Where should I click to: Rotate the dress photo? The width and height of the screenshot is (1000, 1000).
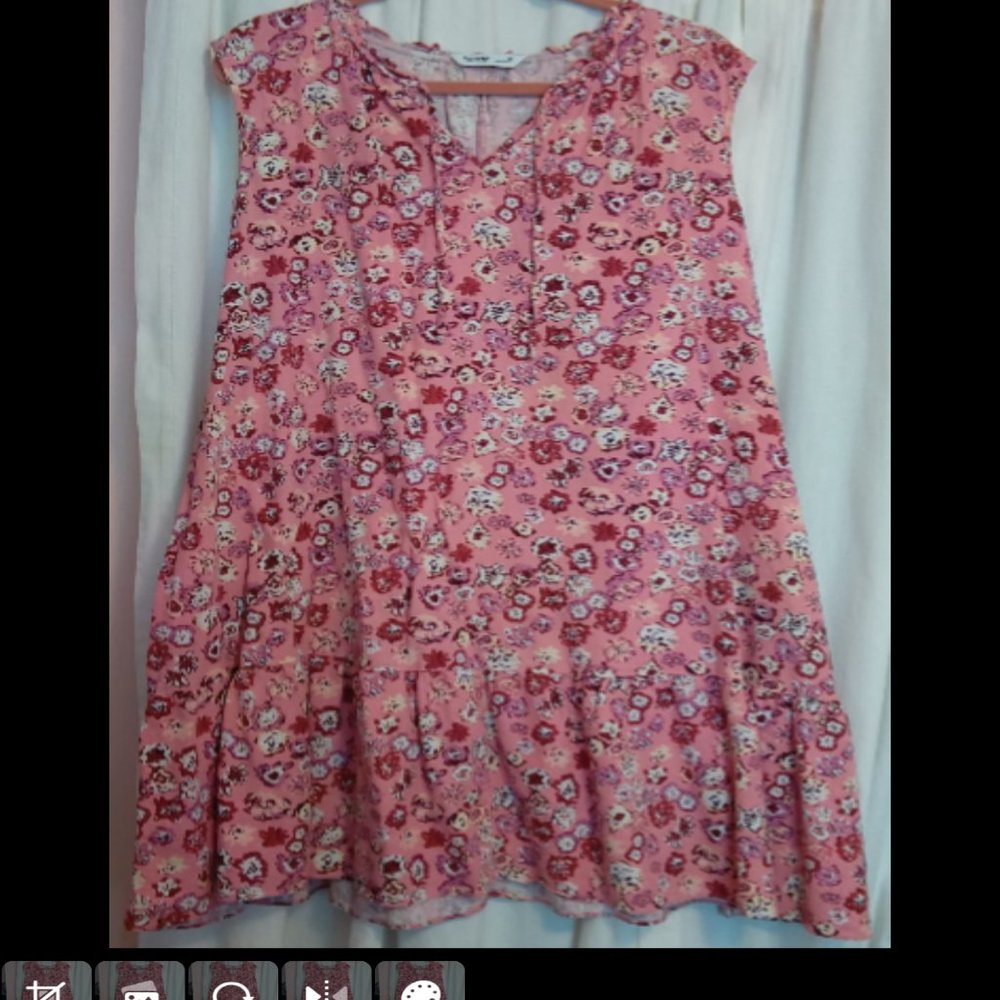point(233,981)
